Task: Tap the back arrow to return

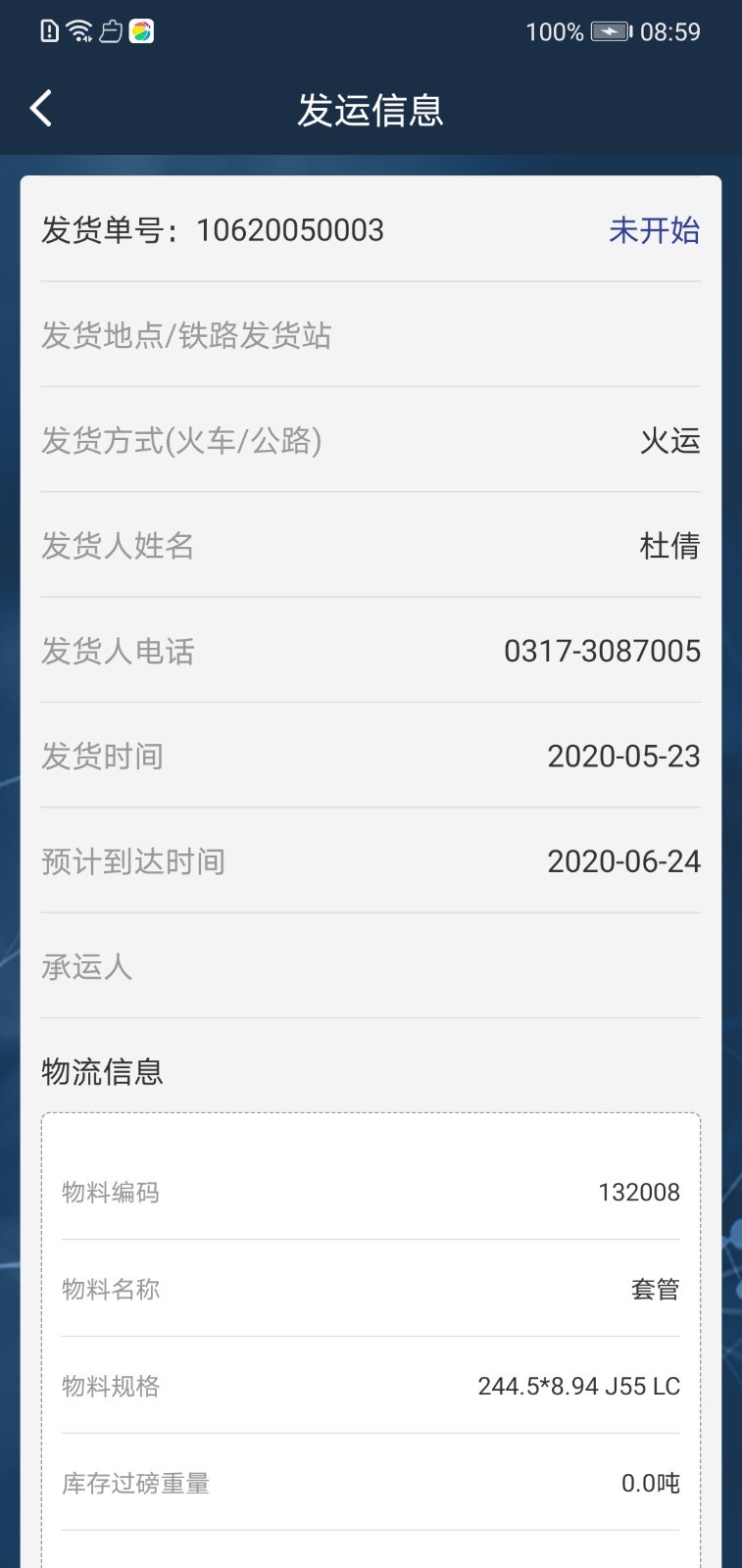Action: click(x=41, y=108)
